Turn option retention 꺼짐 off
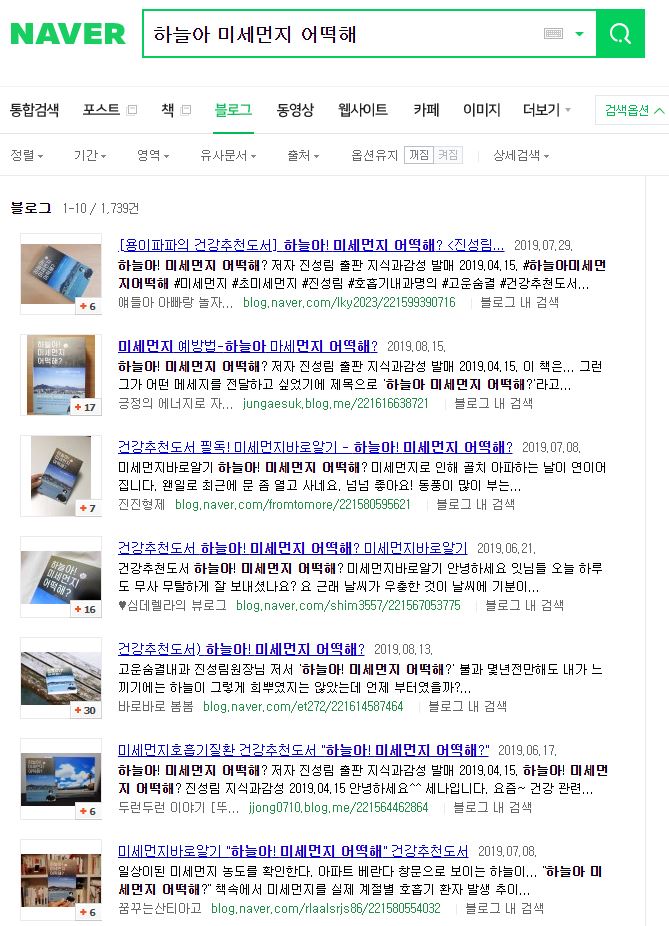This screenshot has height=926, width=669. coord(418,156)
